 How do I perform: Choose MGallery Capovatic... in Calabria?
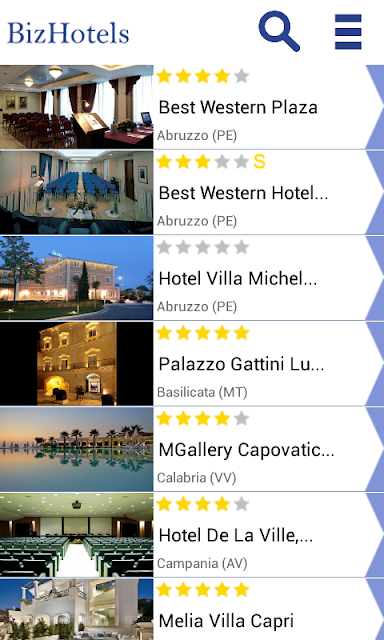192,449
